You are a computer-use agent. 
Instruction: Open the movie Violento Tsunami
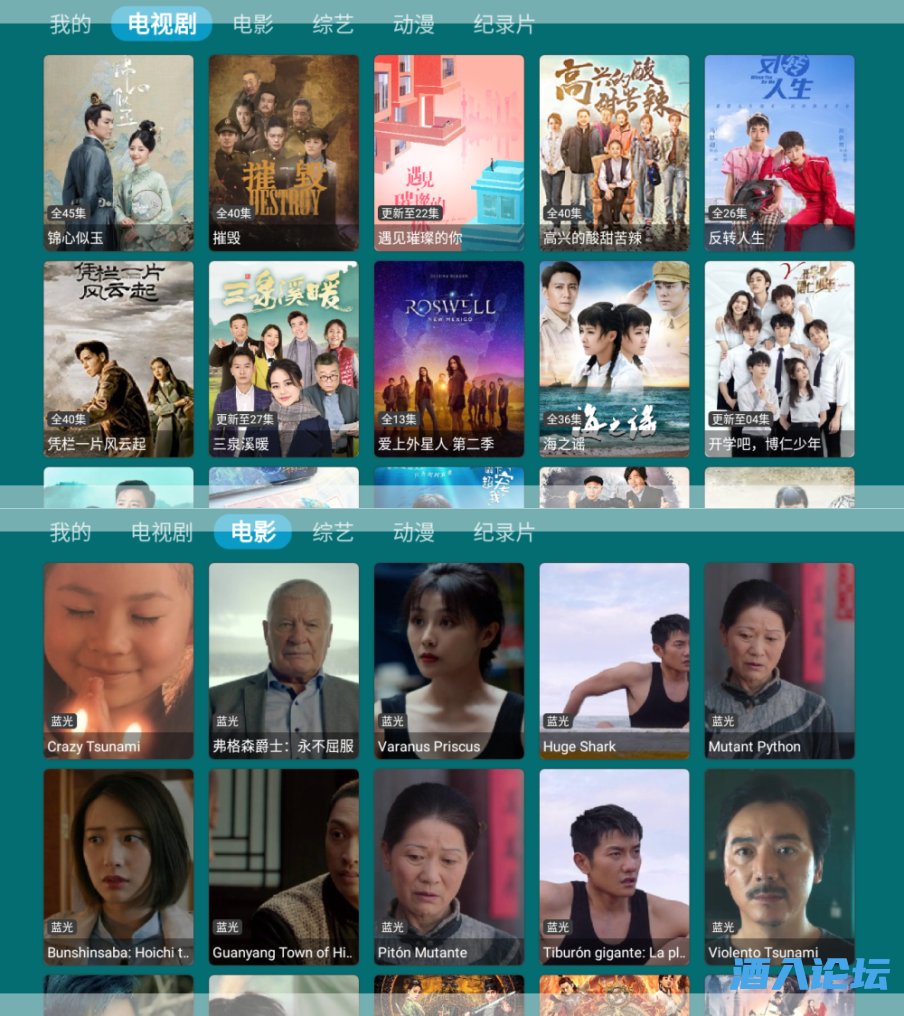click(x=779, y=866)
